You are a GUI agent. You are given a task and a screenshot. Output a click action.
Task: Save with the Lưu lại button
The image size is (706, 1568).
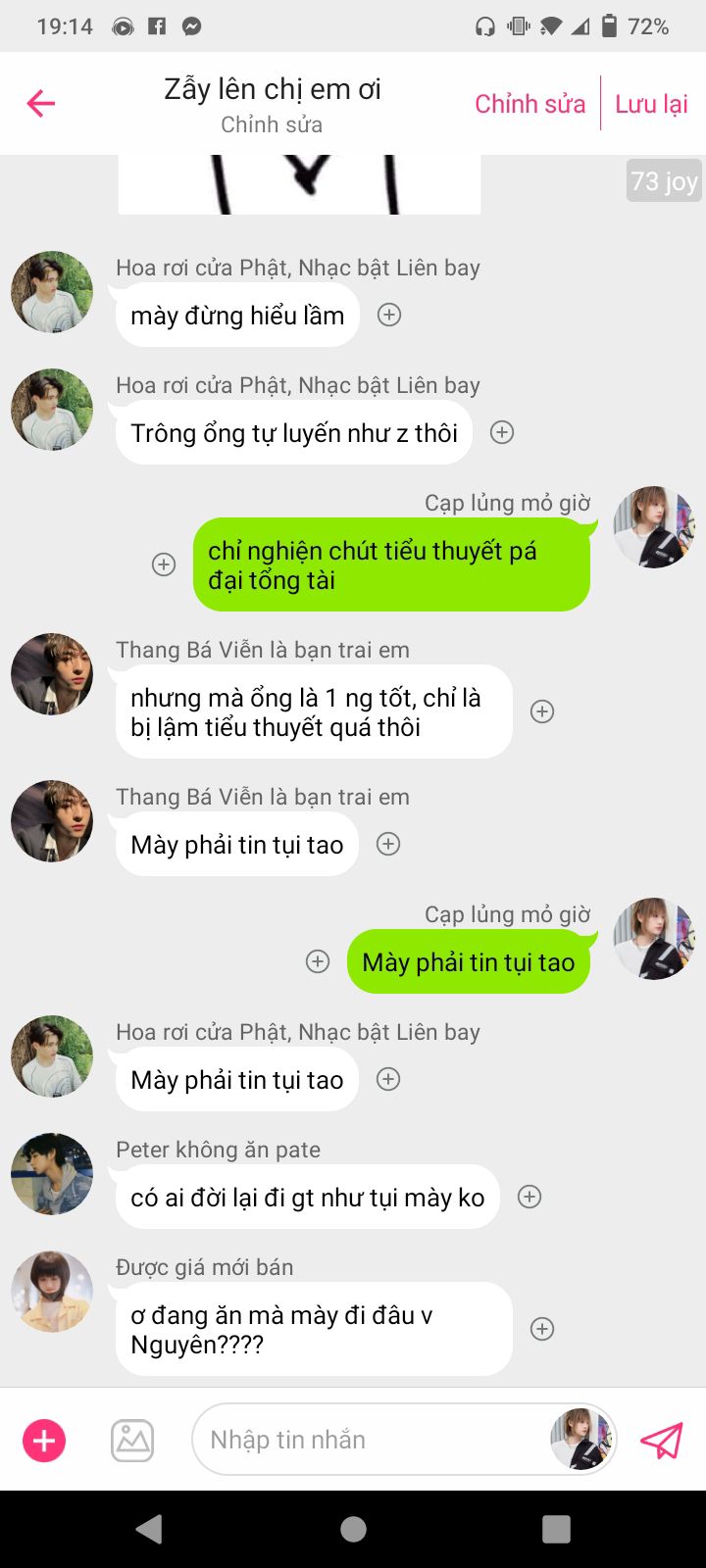coord(651,104)
